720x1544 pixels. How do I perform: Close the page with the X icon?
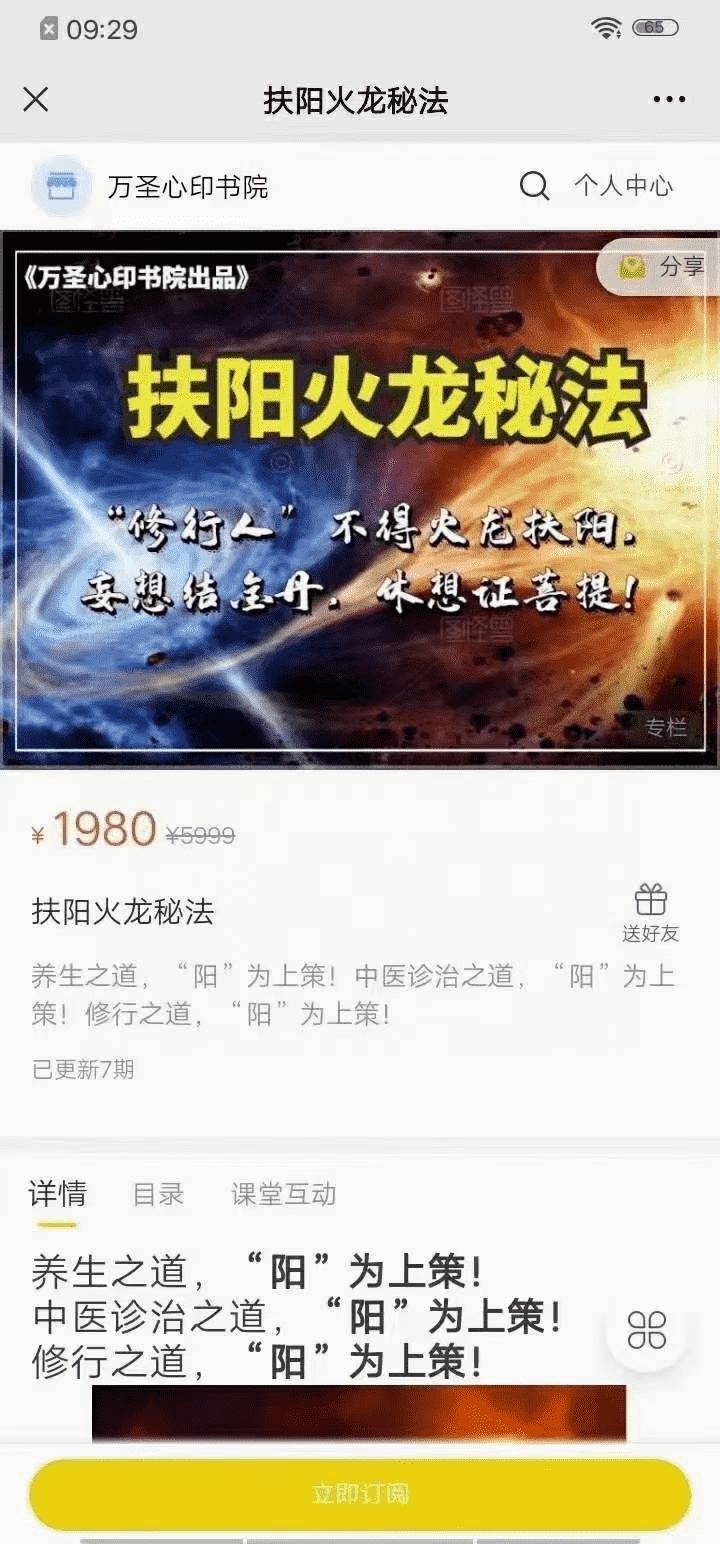(36, 99)
